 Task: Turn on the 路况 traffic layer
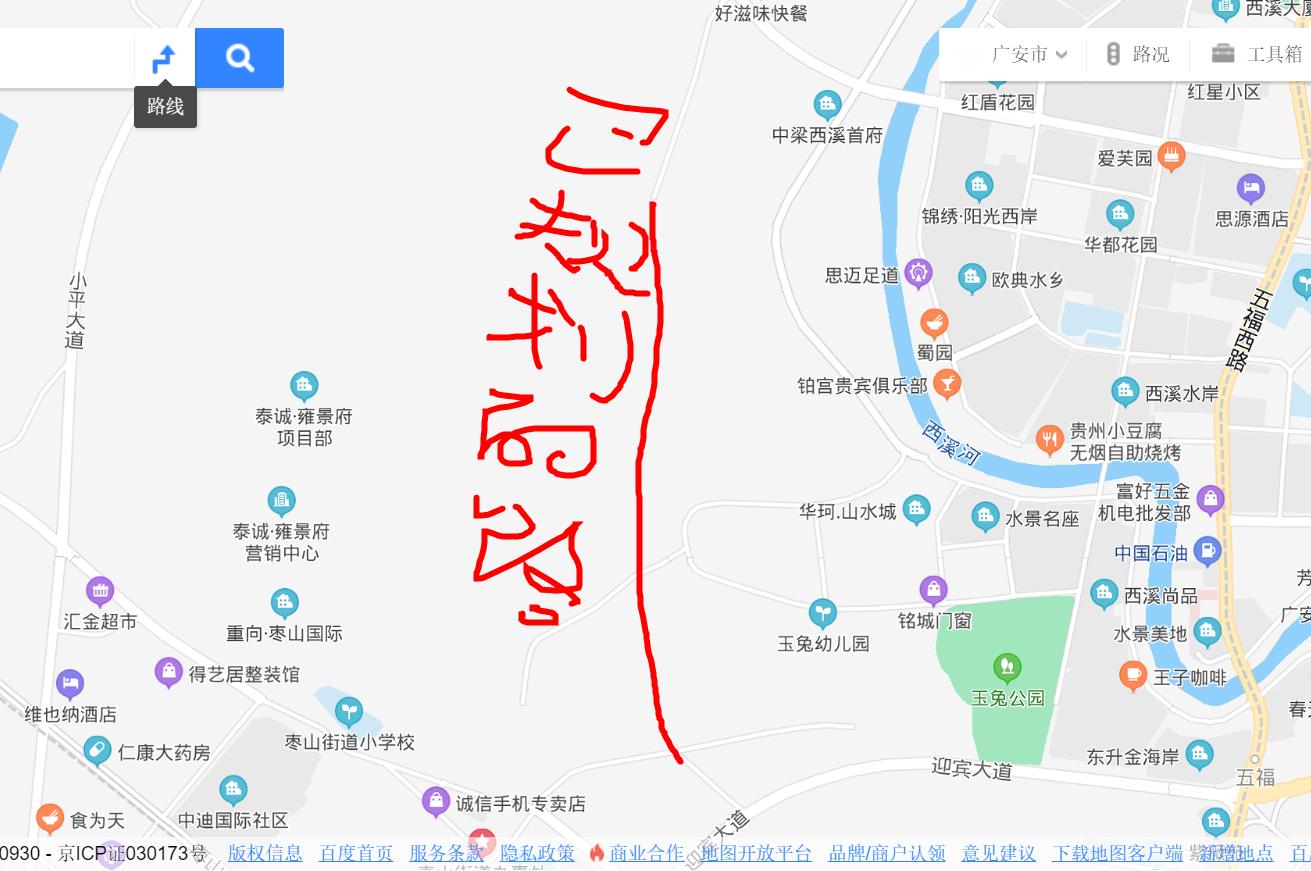tap(1137, 54)
